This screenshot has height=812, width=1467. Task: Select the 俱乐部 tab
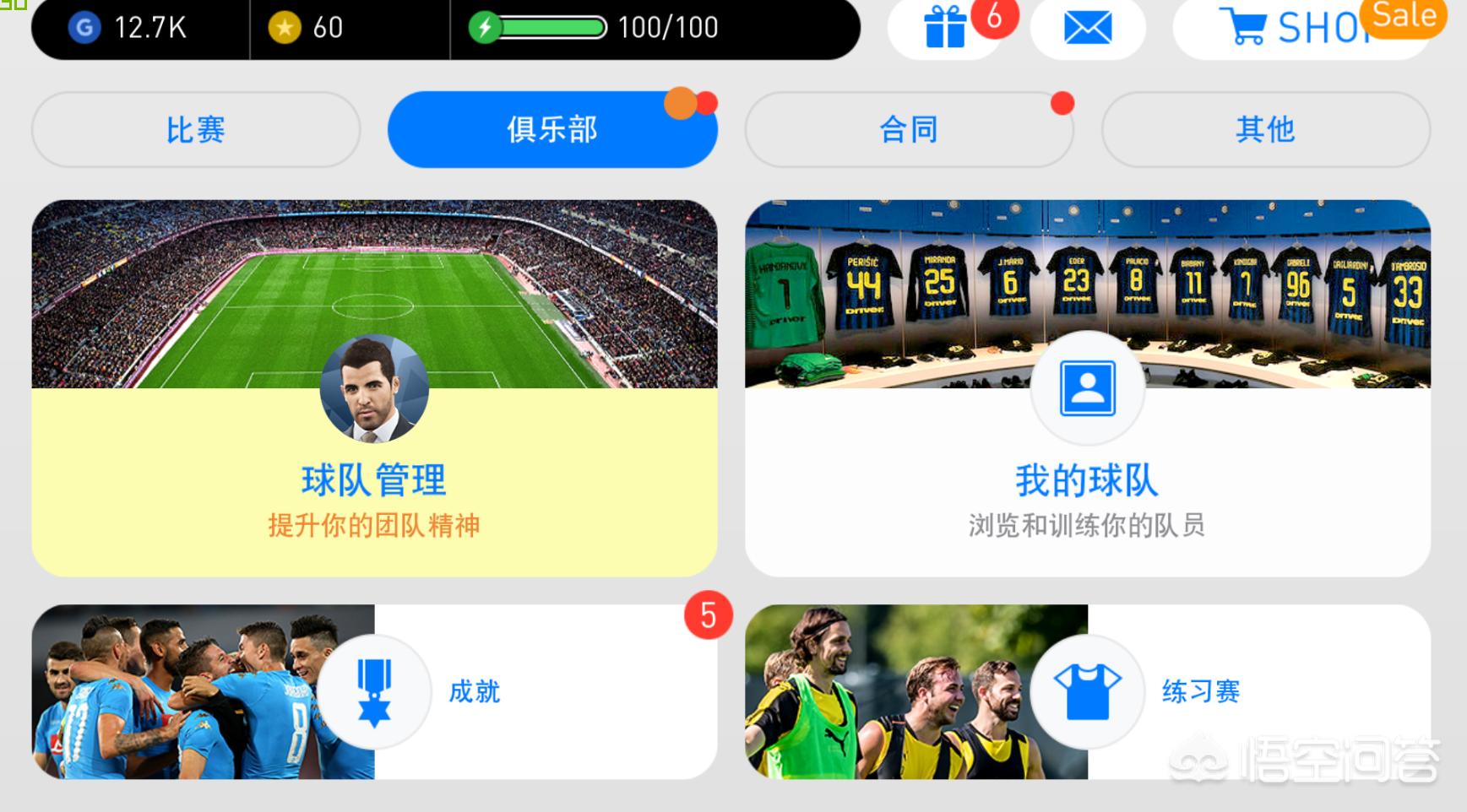click(x=552, y=130)
